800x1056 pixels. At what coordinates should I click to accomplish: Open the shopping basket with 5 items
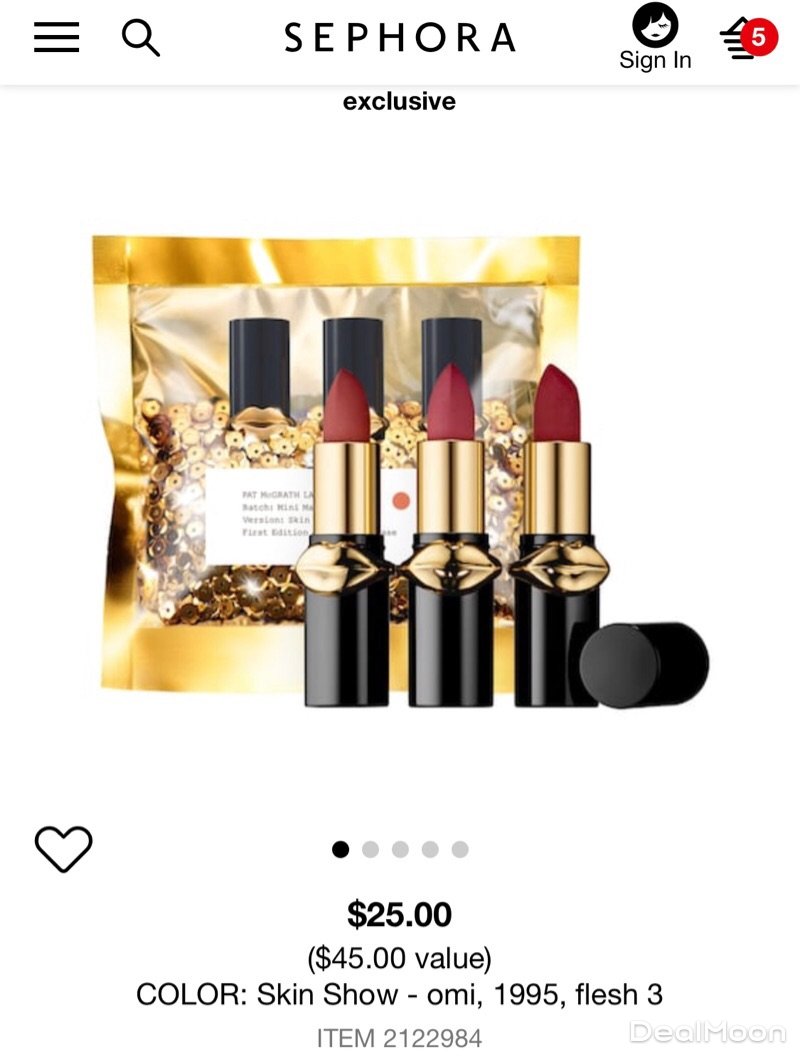pos(747,40)
